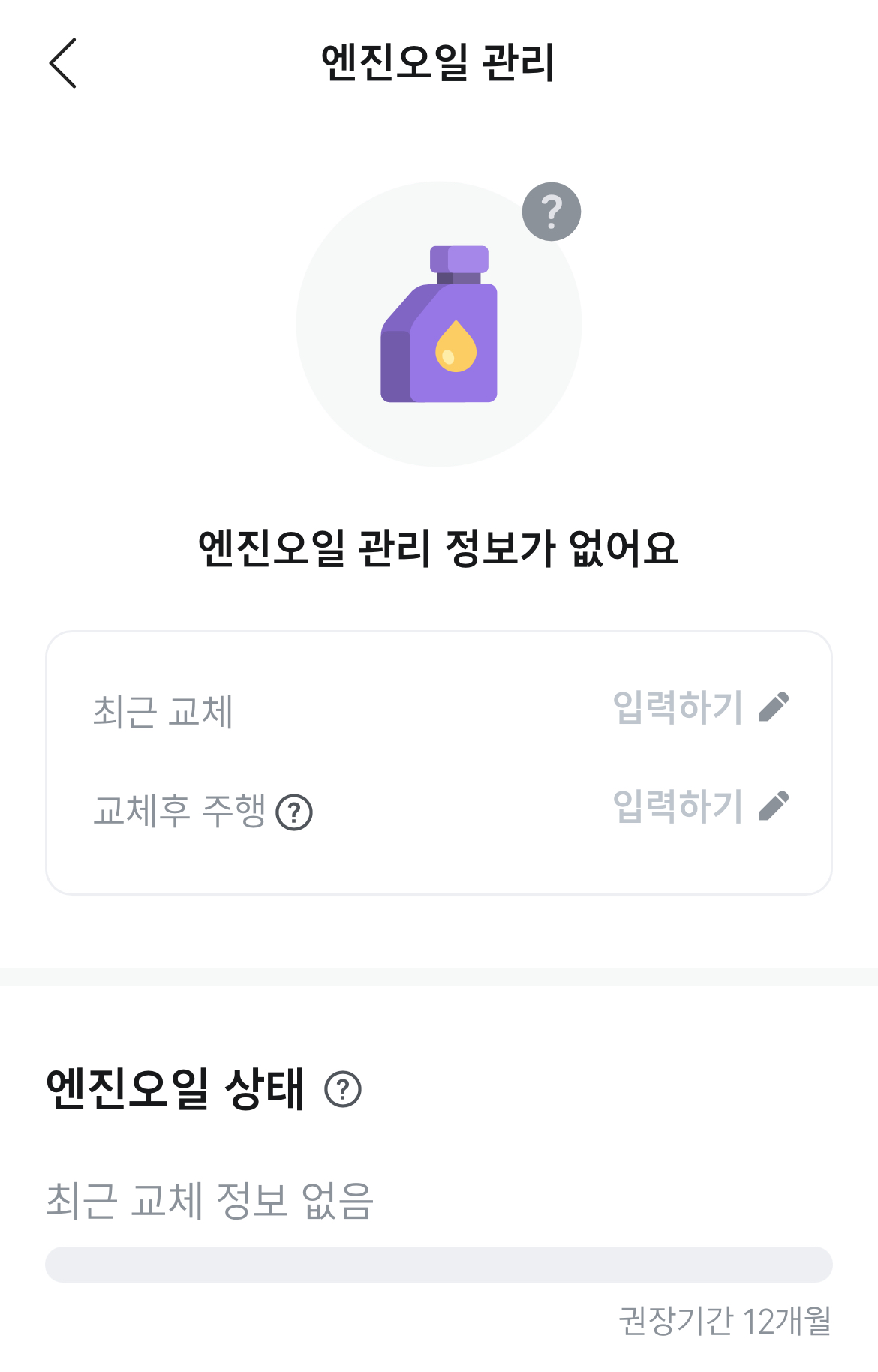This screenshot has height=1372, width=878.
Task: Open the 엔진오일 관리 title
Action: [439, 63]
